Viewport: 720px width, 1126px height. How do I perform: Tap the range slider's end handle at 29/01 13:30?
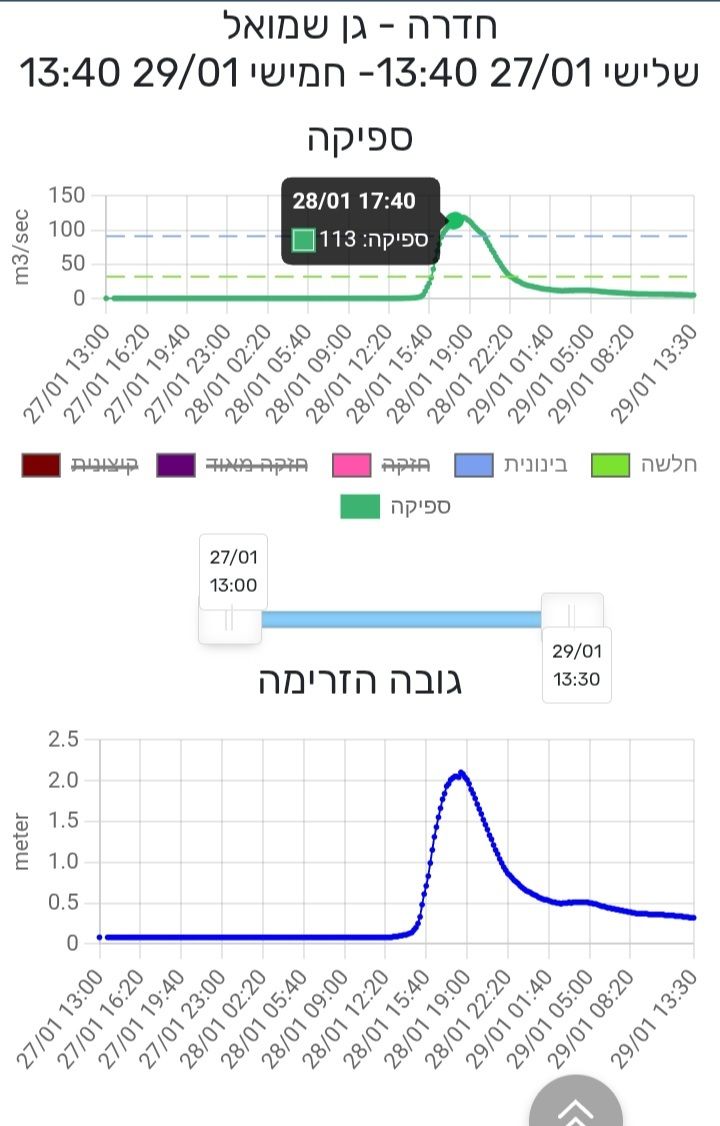pos(572,614)
